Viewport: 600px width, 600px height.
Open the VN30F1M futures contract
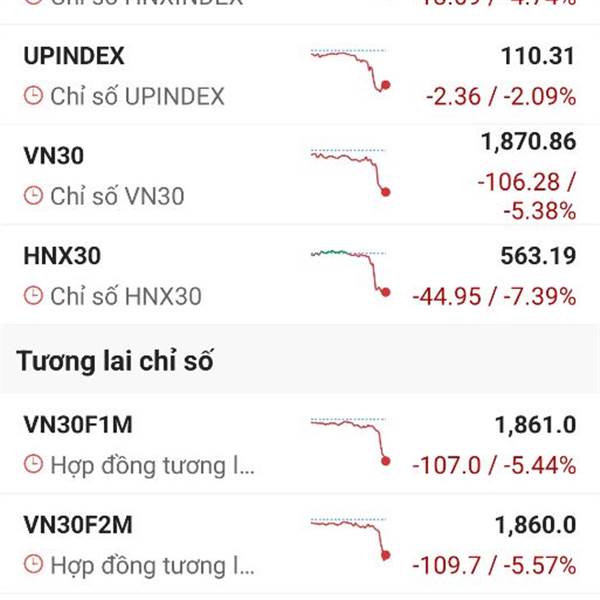pyautogui.click(x=299, y=445)
